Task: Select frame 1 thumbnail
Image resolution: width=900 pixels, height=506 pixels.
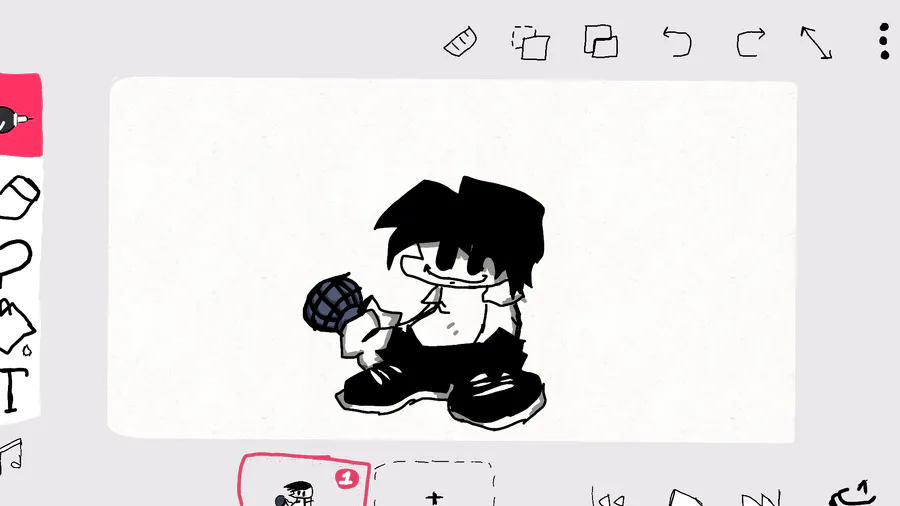Action: click(304, 481)
